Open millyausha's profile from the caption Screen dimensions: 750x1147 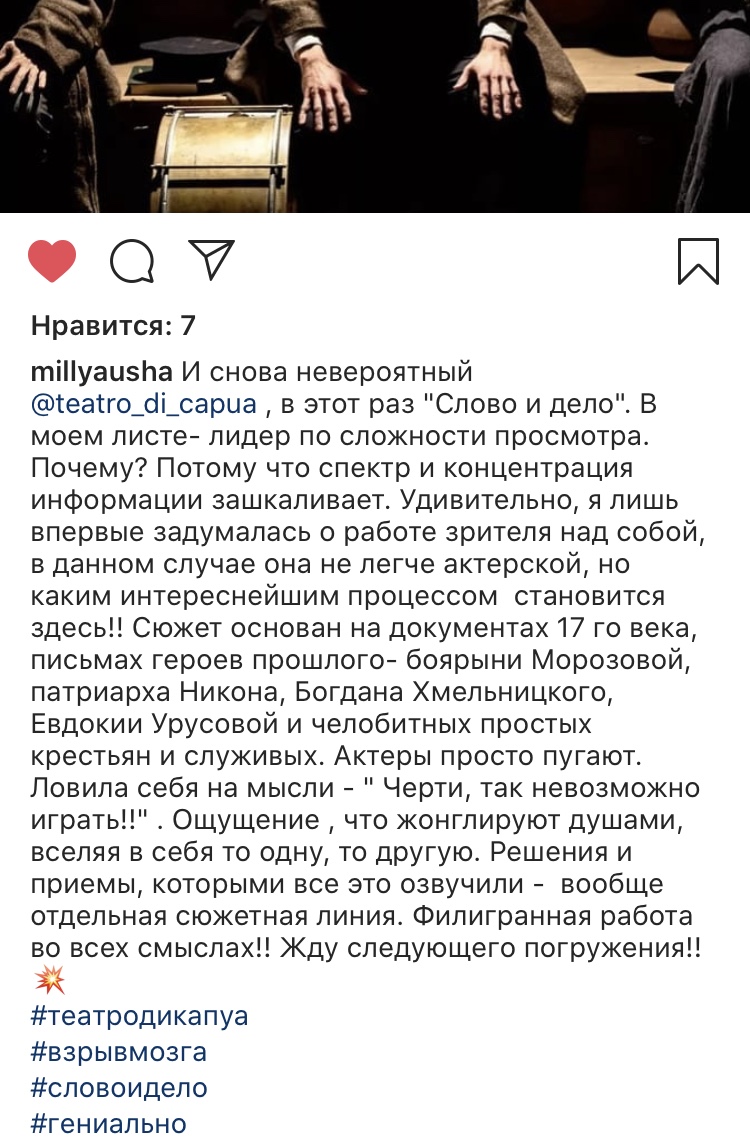102,373
